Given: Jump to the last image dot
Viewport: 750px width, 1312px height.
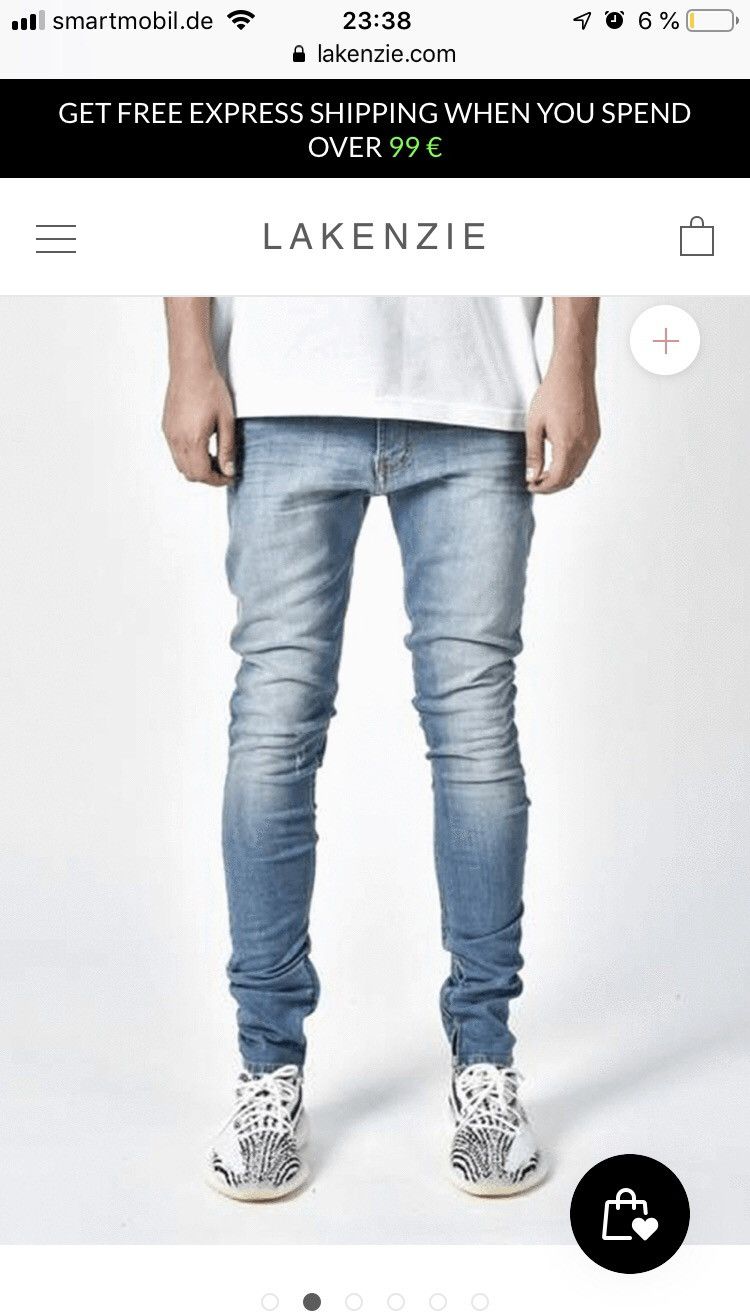Looking at the screenshot, I should tap(480, 1301).
